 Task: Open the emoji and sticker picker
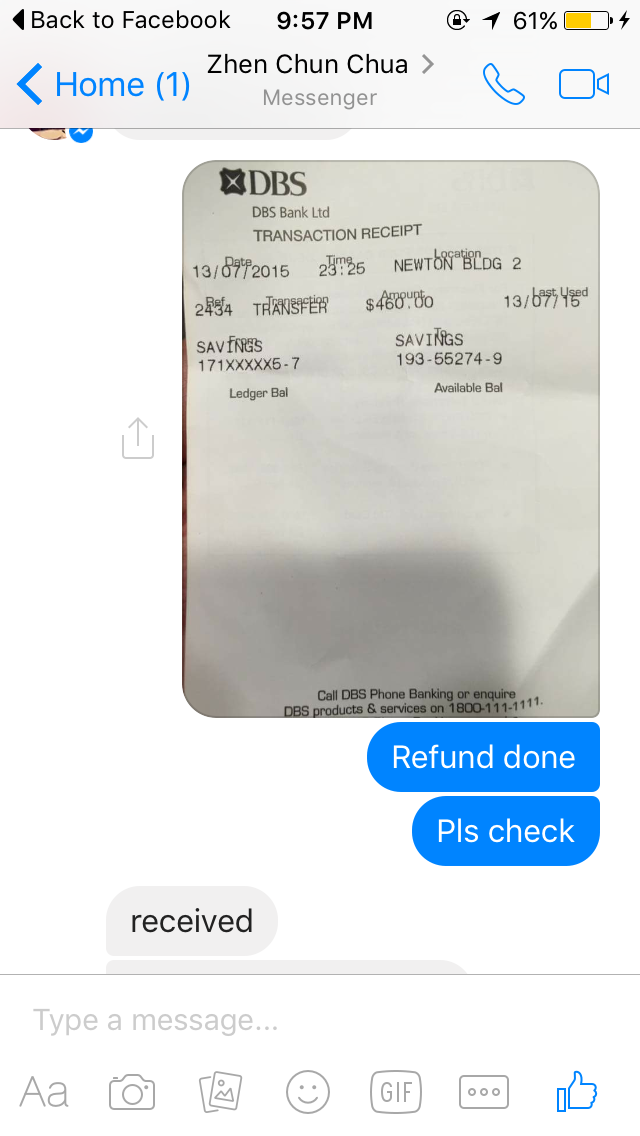tap(308, 1092)
